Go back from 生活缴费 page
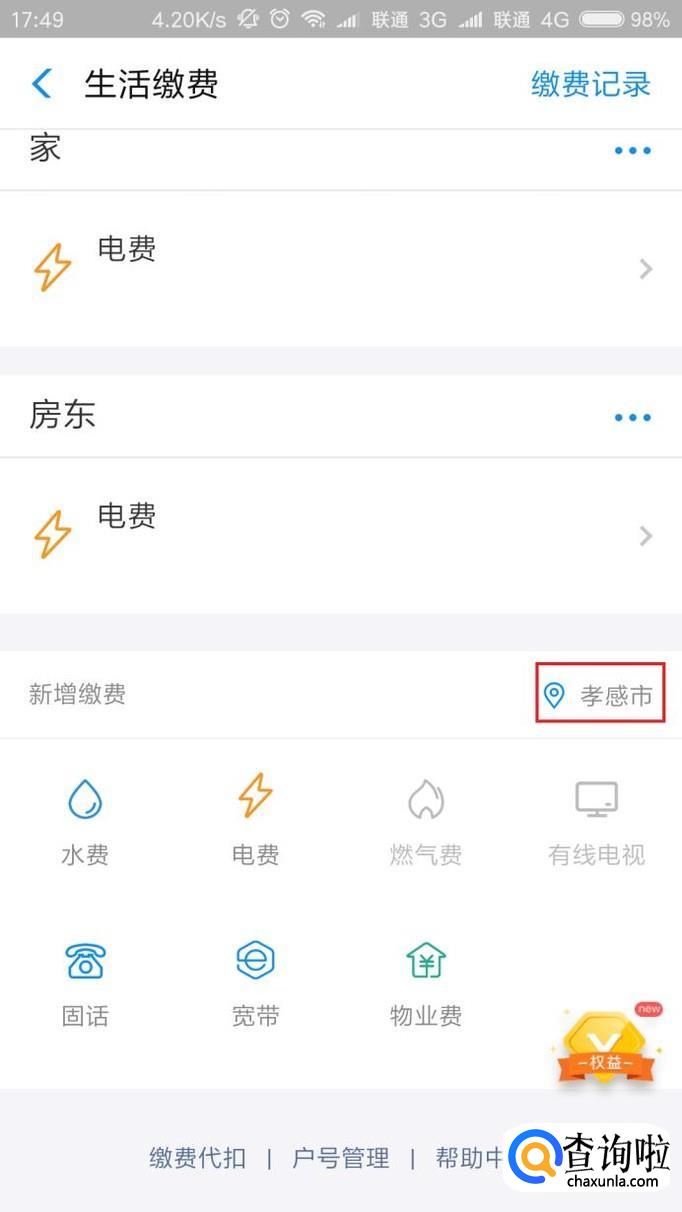The width and height of the screenshot is (682, 1212). pos(42,84)
